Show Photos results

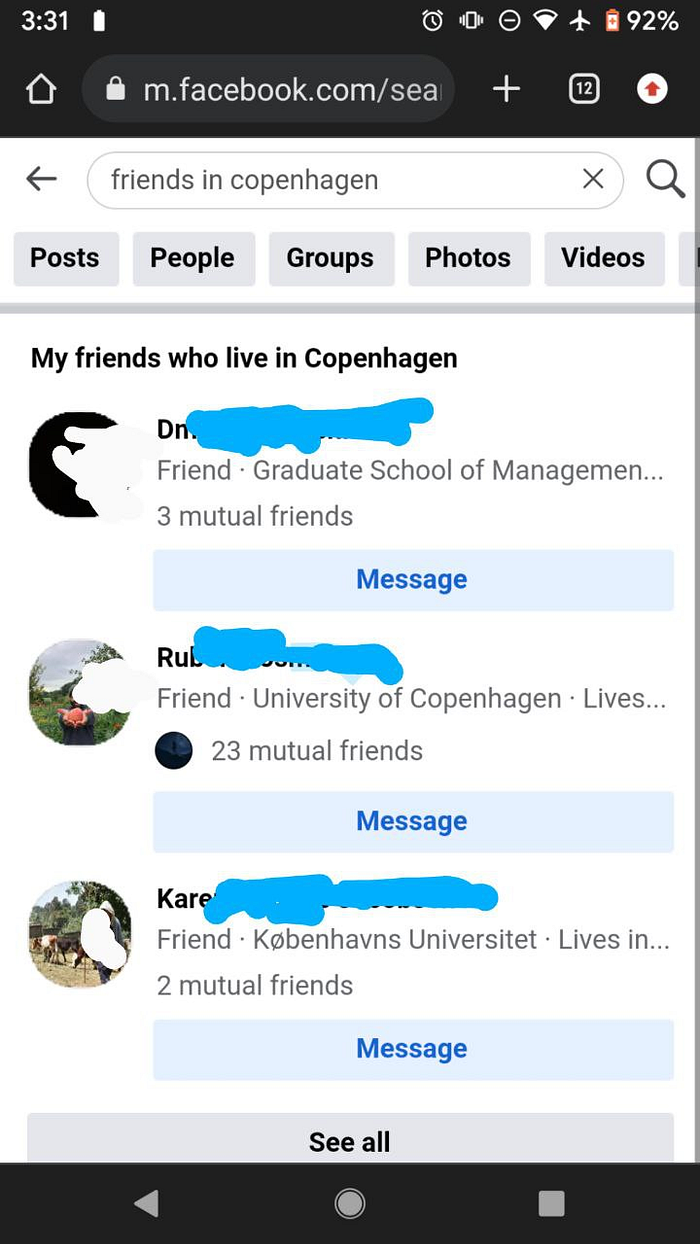pyautogui.click(x=468, y=258)
